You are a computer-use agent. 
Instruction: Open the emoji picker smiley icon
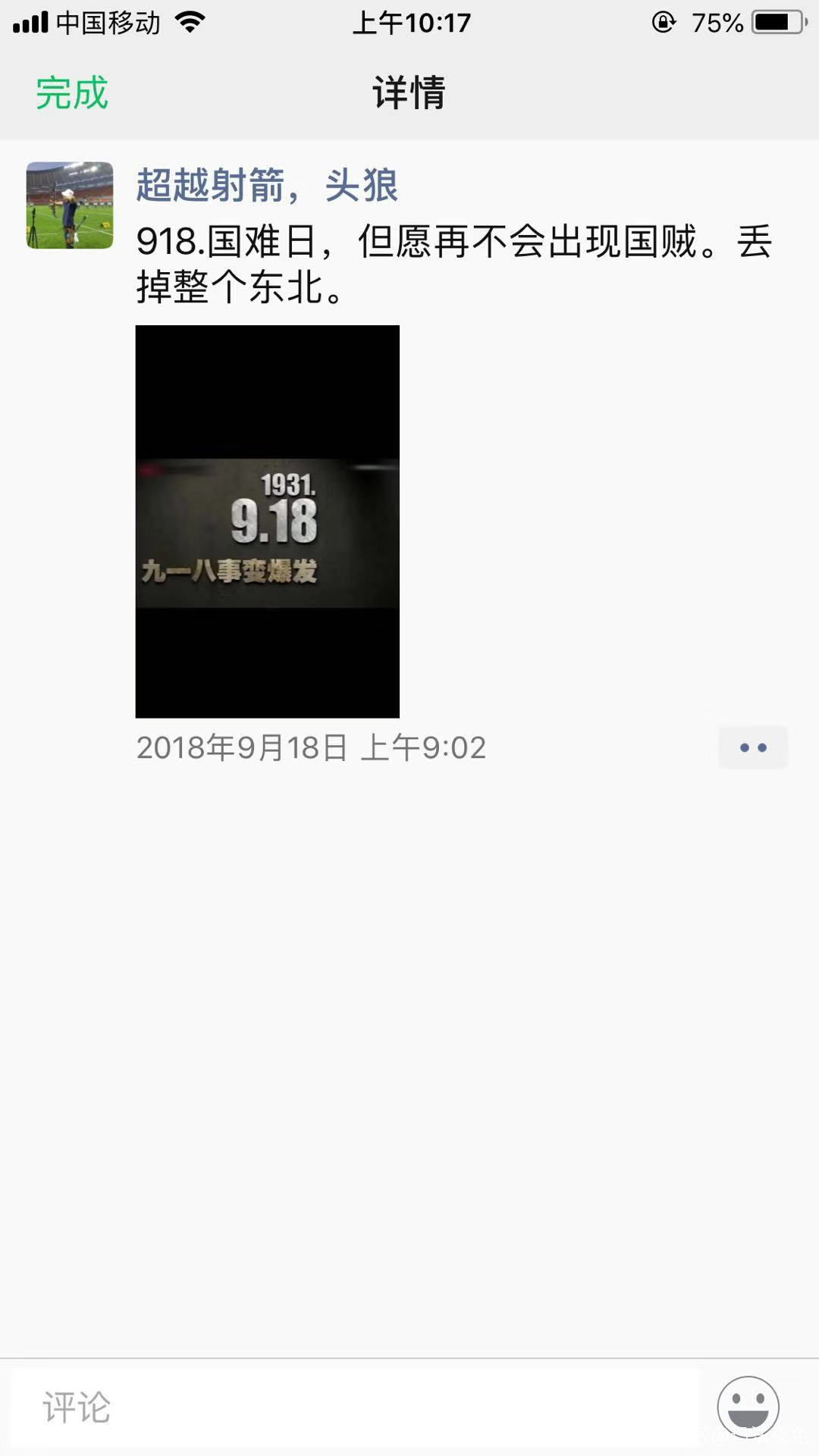pos(748,1407)
